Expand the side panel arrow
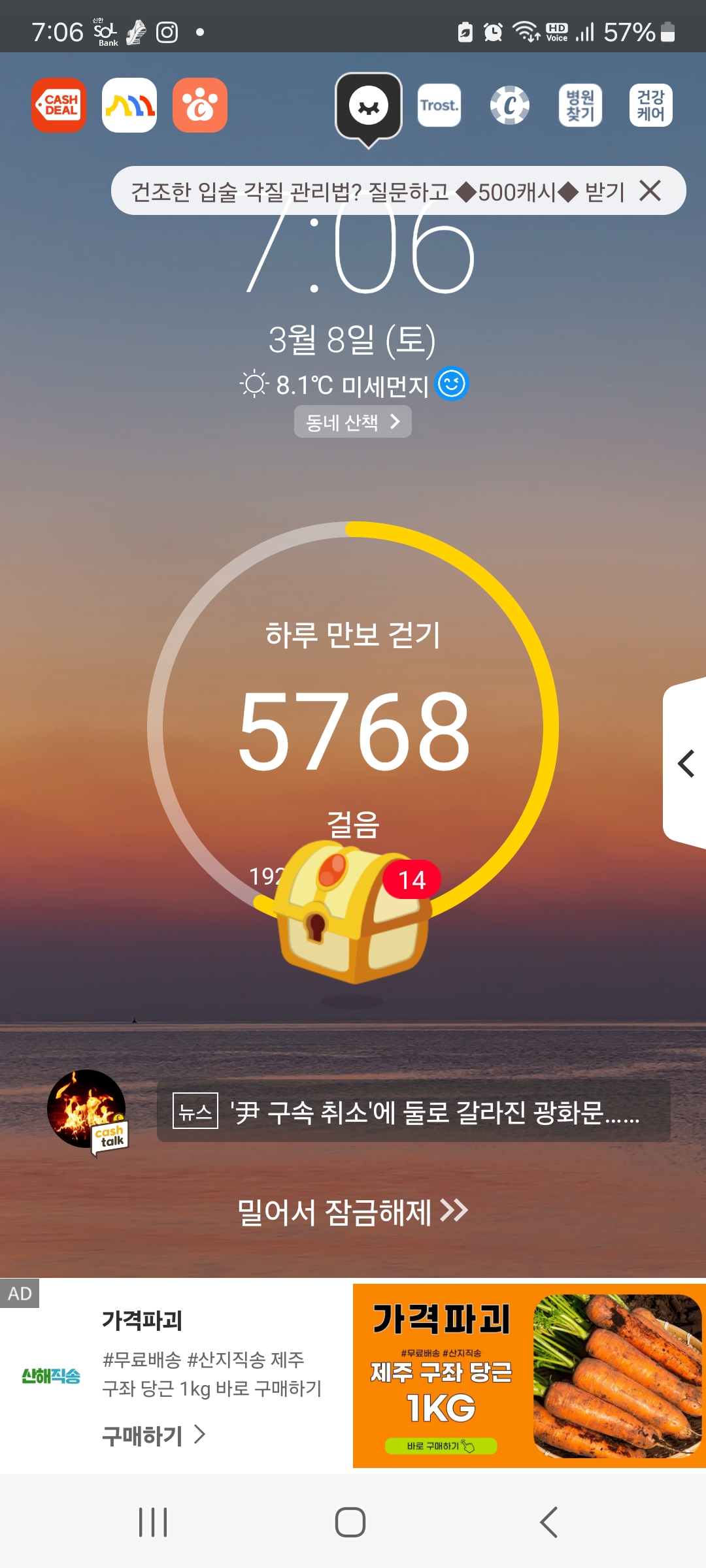The height and width of the screenshot is (1568, 706). click(685, 763)
